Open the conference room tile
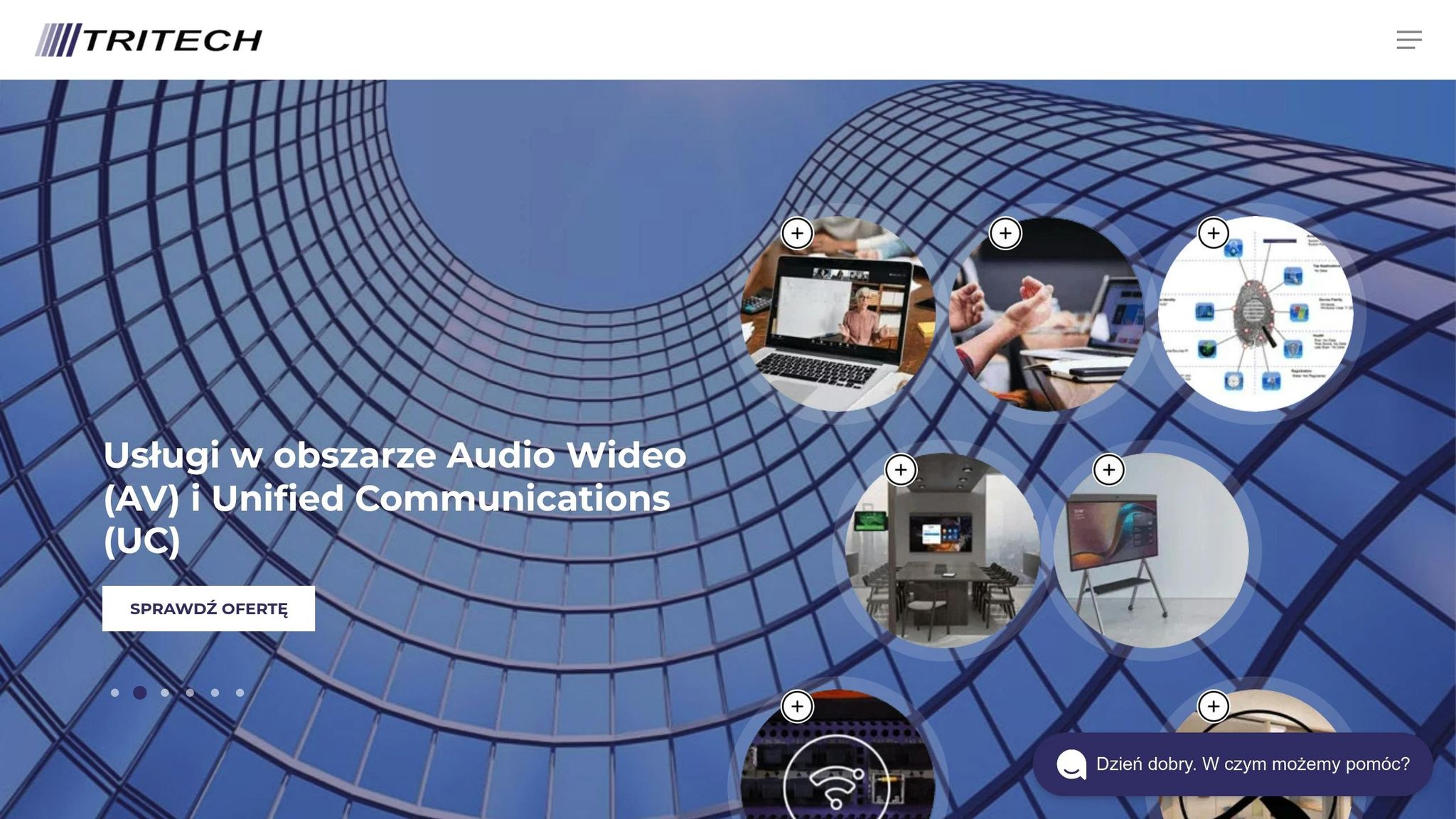The image size is (1456, 819). click(942, 550)
